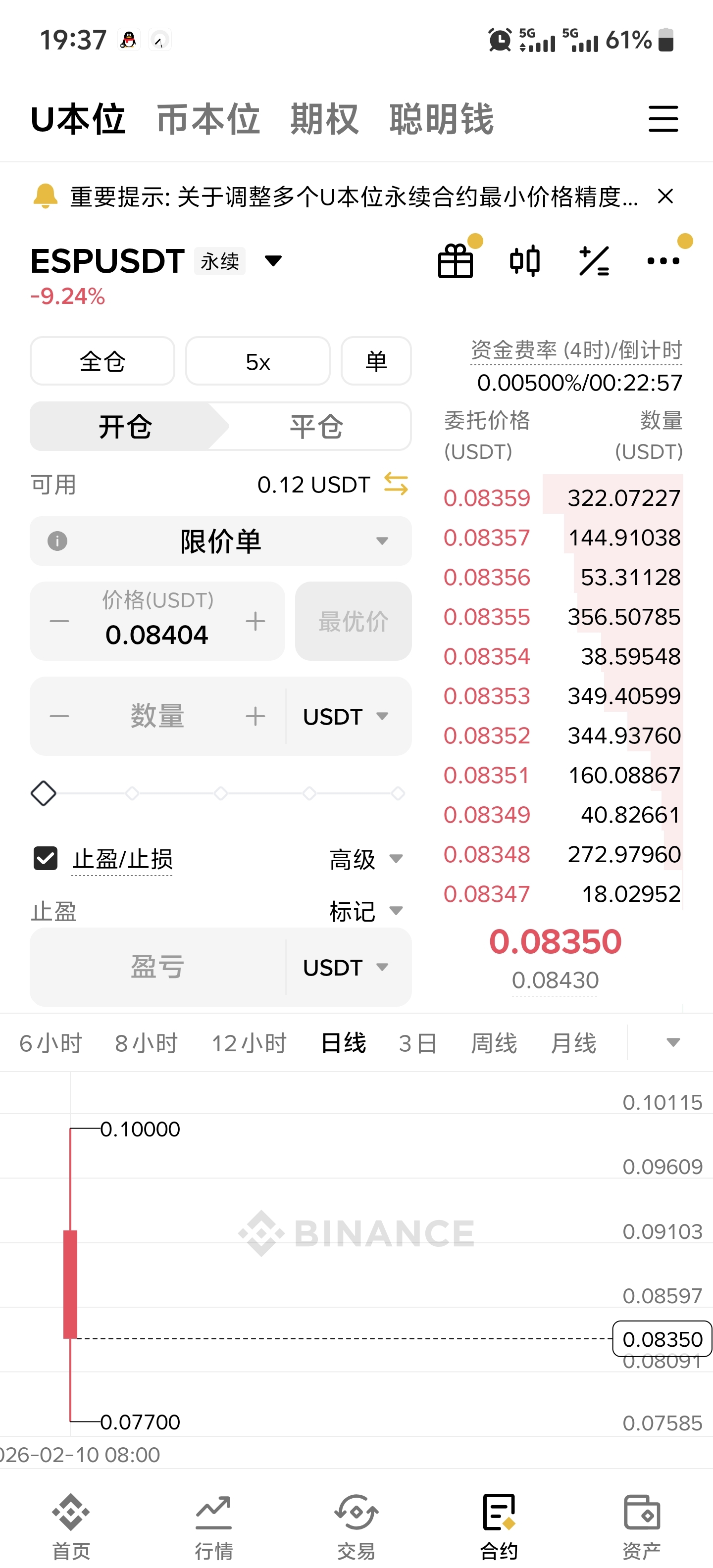Adjust the 5x leverage setting
This screenshot has width=713, height=1568.
point(257,362)
